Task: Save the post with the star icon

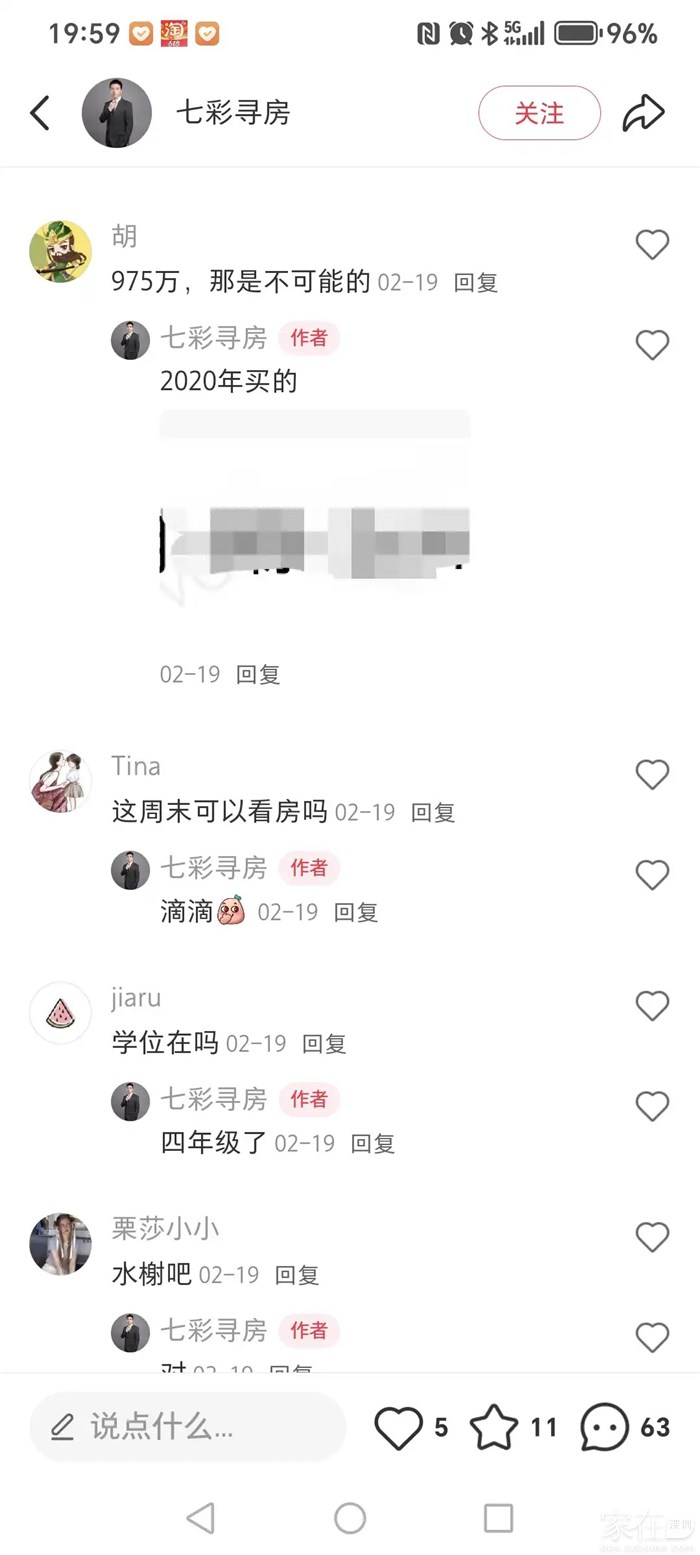Action: pos(494,1427)
